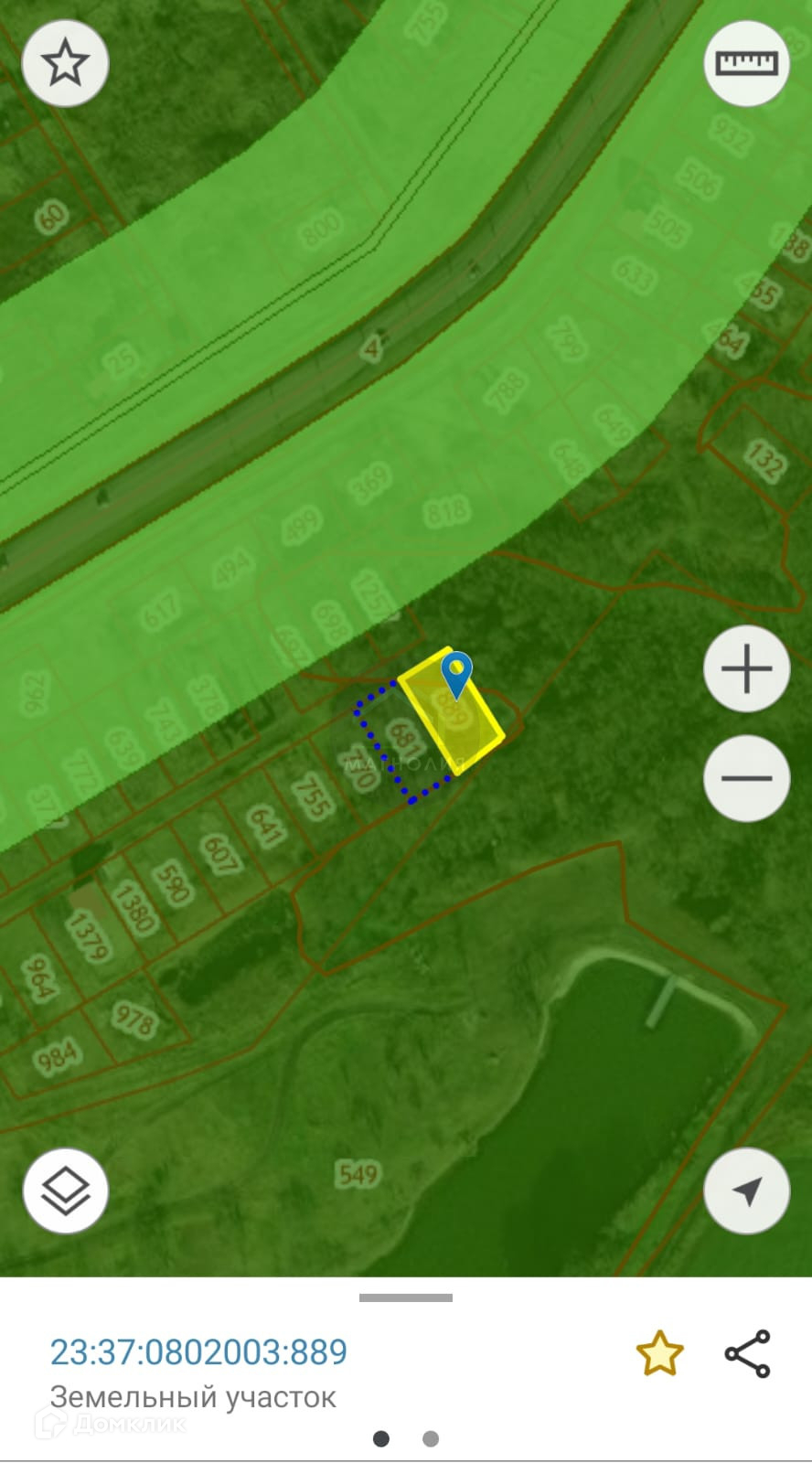Share this land parcel info
This screenshot has height=1463, width=812.
click(x=747, y=1353)
